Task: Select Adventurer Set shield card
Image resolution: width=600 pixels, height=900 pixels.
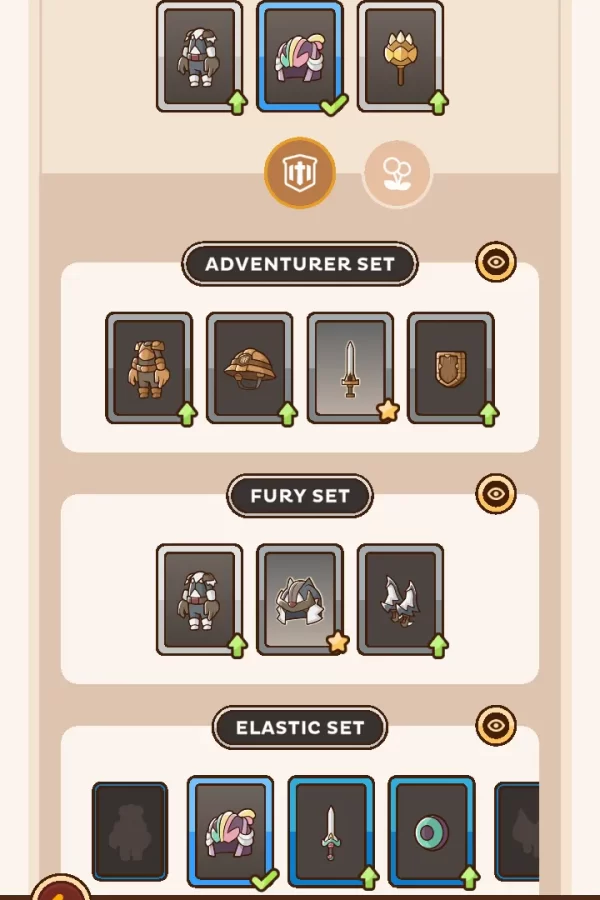Action: (x=450, y=368)
